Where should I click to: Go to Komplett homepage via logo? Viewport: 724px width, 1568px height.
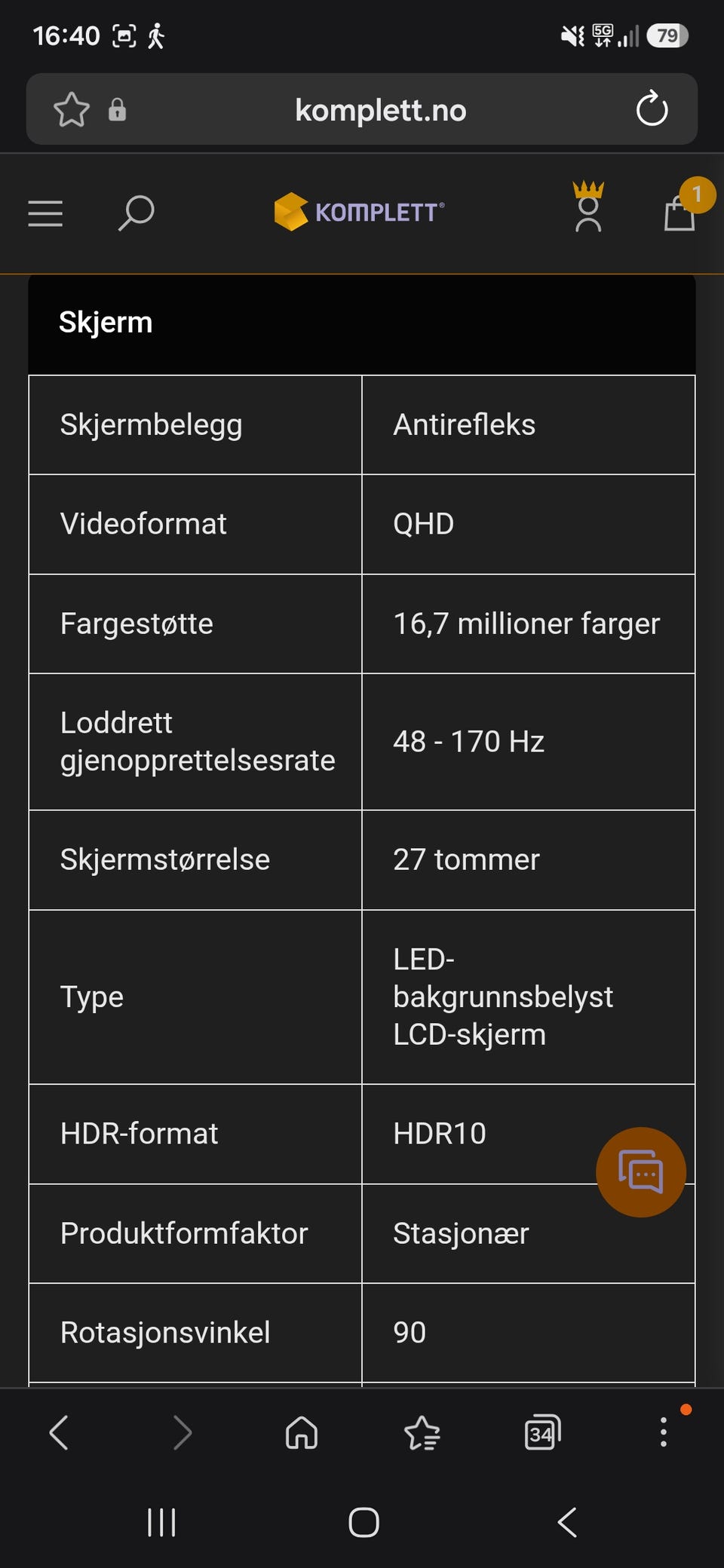(x=359, y=212)
